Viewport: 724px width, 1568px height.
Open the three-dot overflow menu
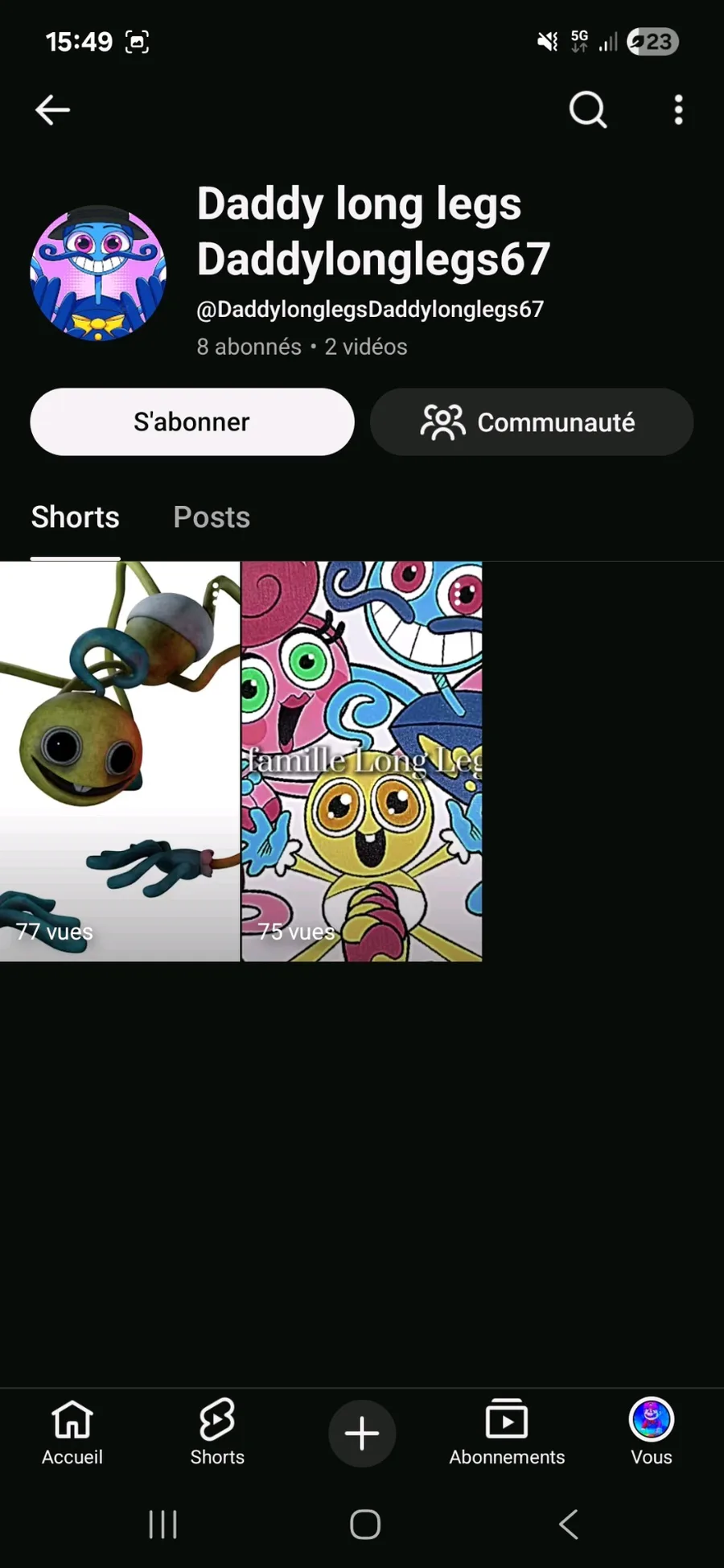click(679, 109)
